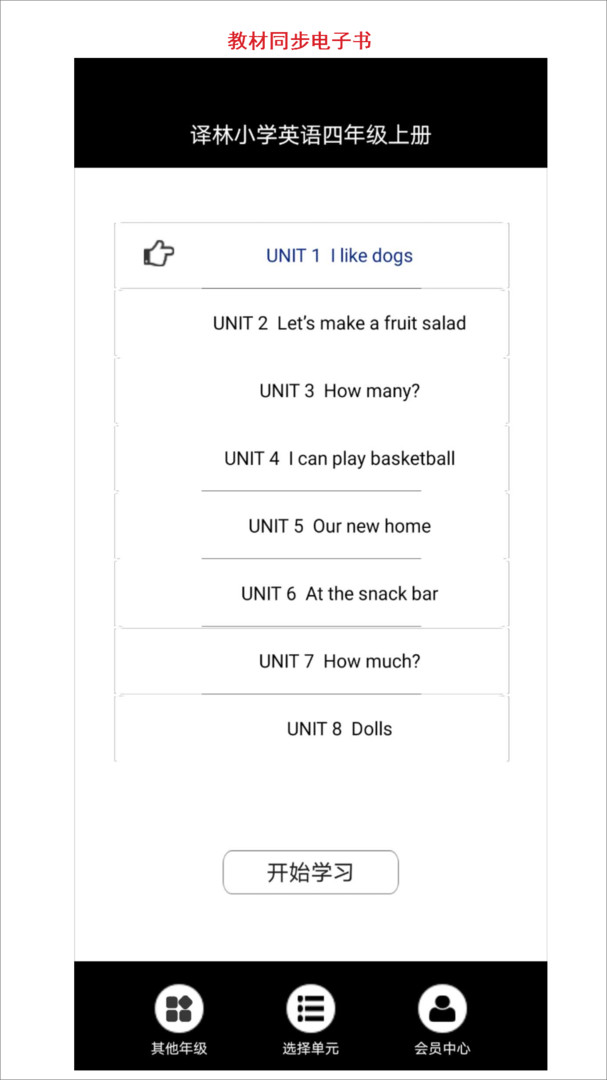
Task: Tap the 开始学习 button
Action: coord(310,872)
